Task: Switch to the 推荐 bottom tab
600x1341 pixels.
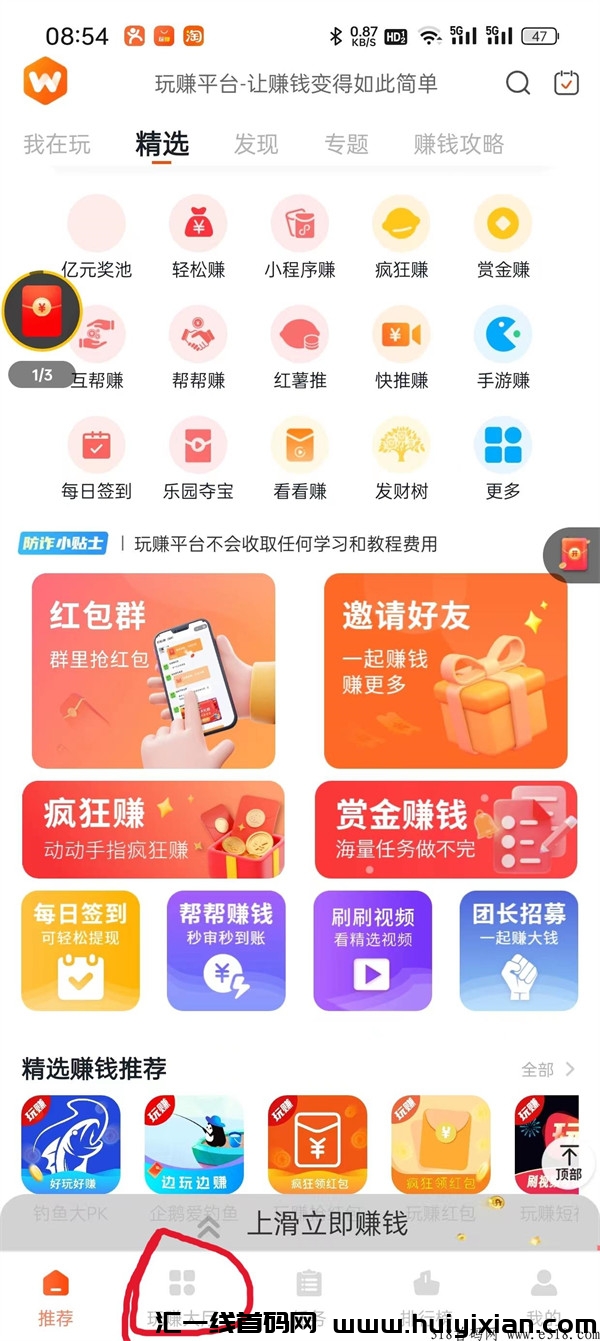Action: (55, 1298)
